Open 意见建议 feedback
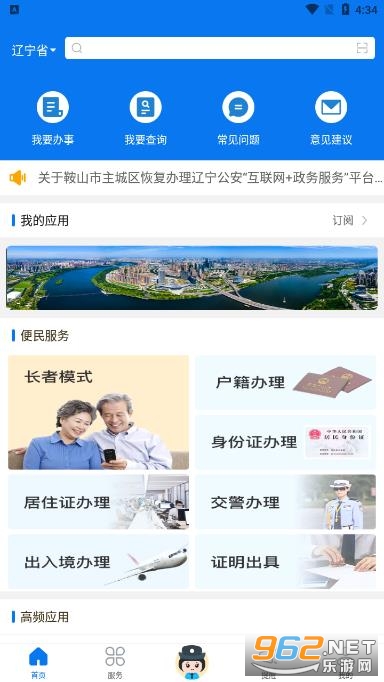The height and width of the screenshot is (682, 384). 331,118
